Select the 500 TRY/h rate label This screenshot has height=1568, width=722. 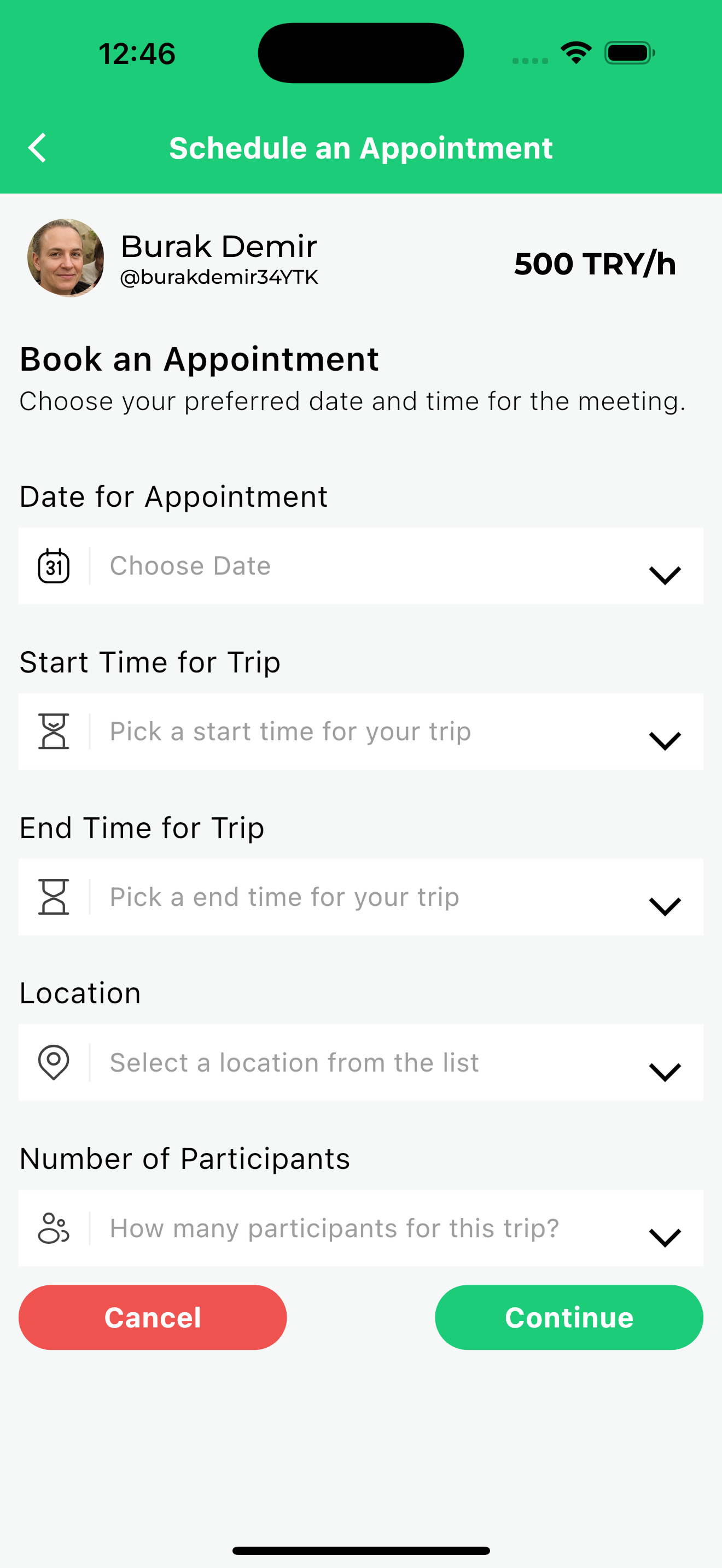click(595, 264)
